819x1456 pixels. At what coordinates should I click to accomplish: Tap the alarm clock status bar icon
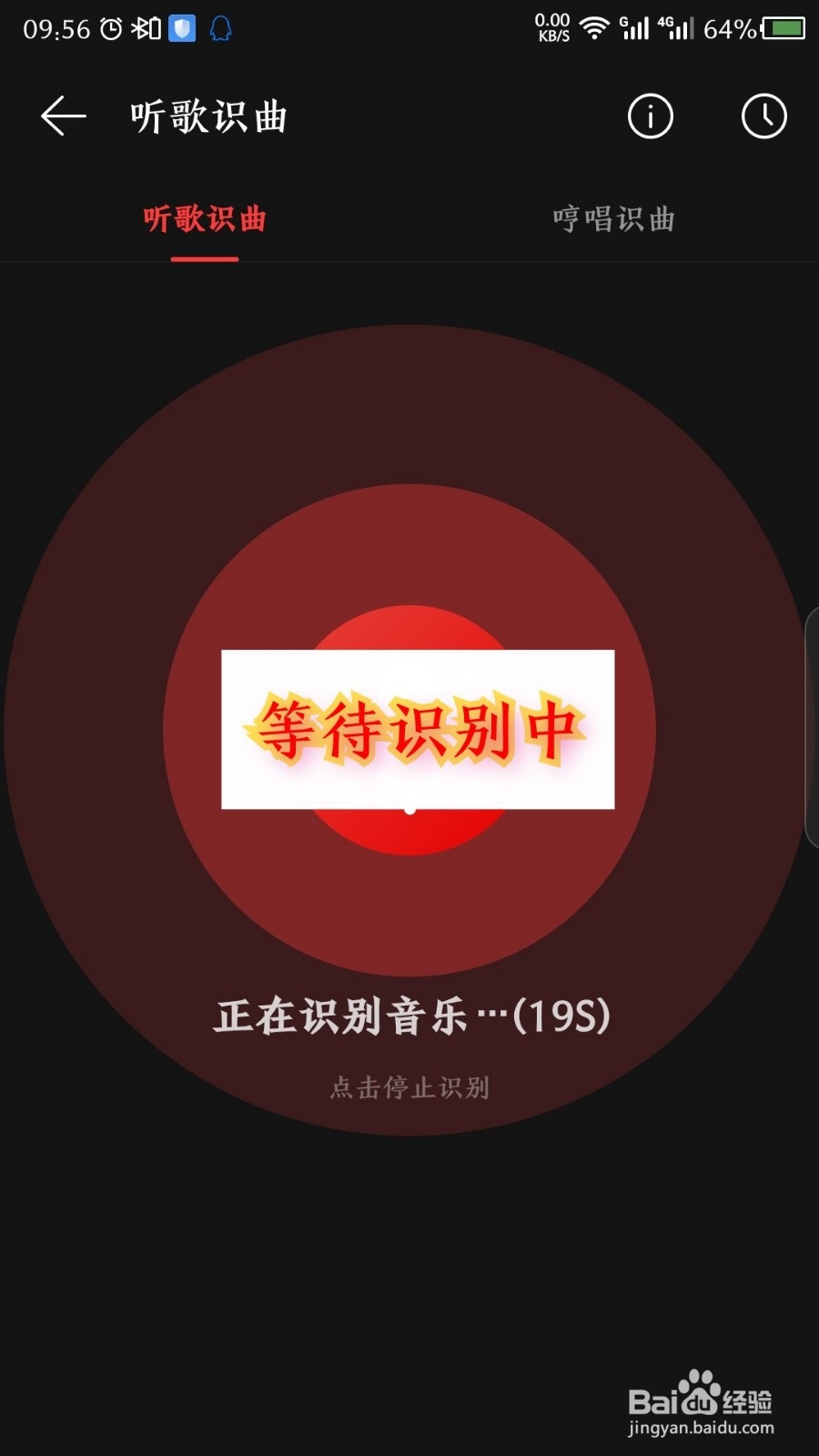click(x=110, y=27)
